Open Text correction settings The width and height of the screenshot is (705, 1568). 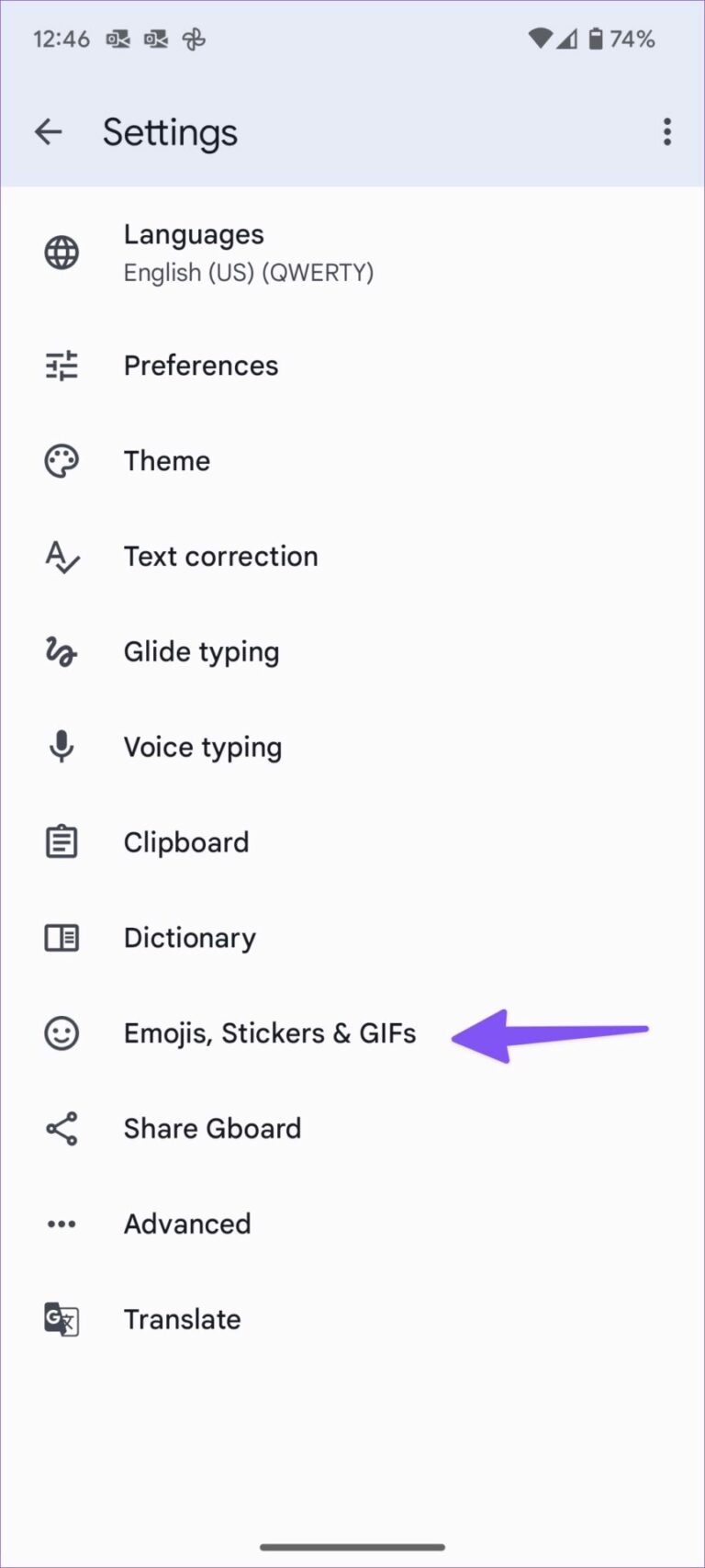pos(220,557)
